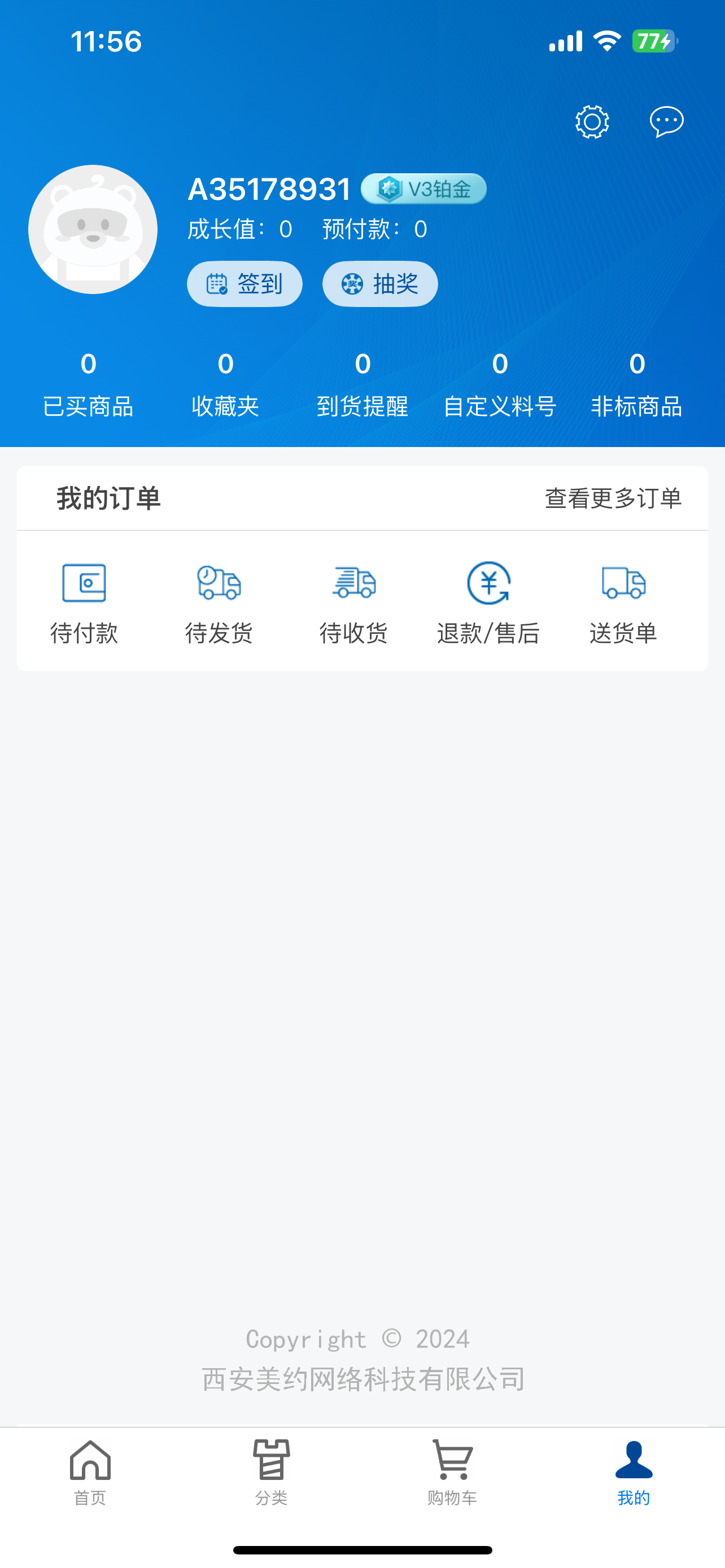
Task: Open 待付款 pending payment orders
Action: point(84,603)
